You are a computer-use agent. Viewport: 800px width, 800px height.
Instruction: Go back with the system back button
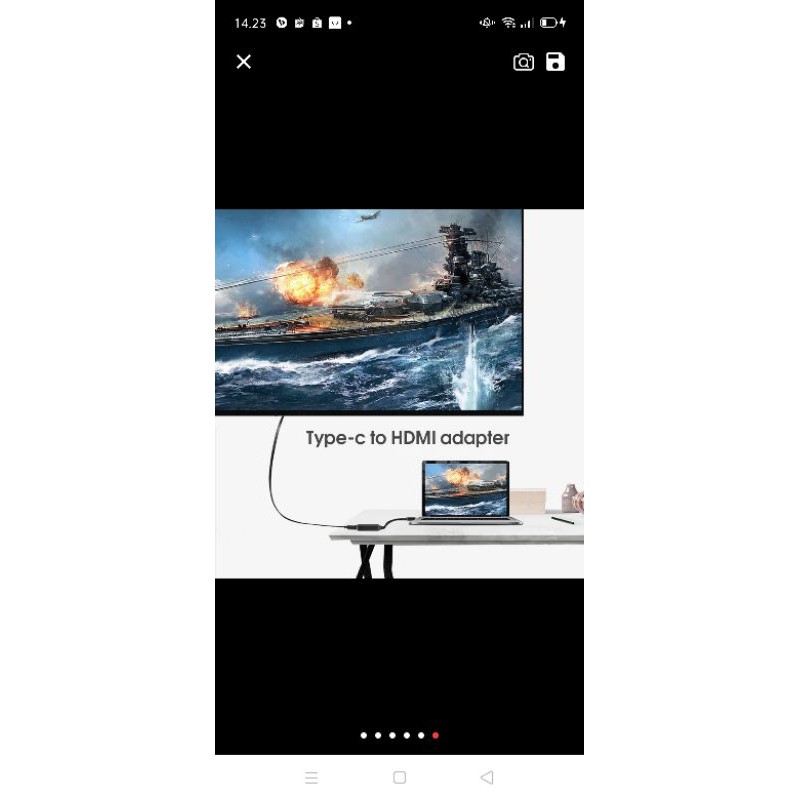487,777
